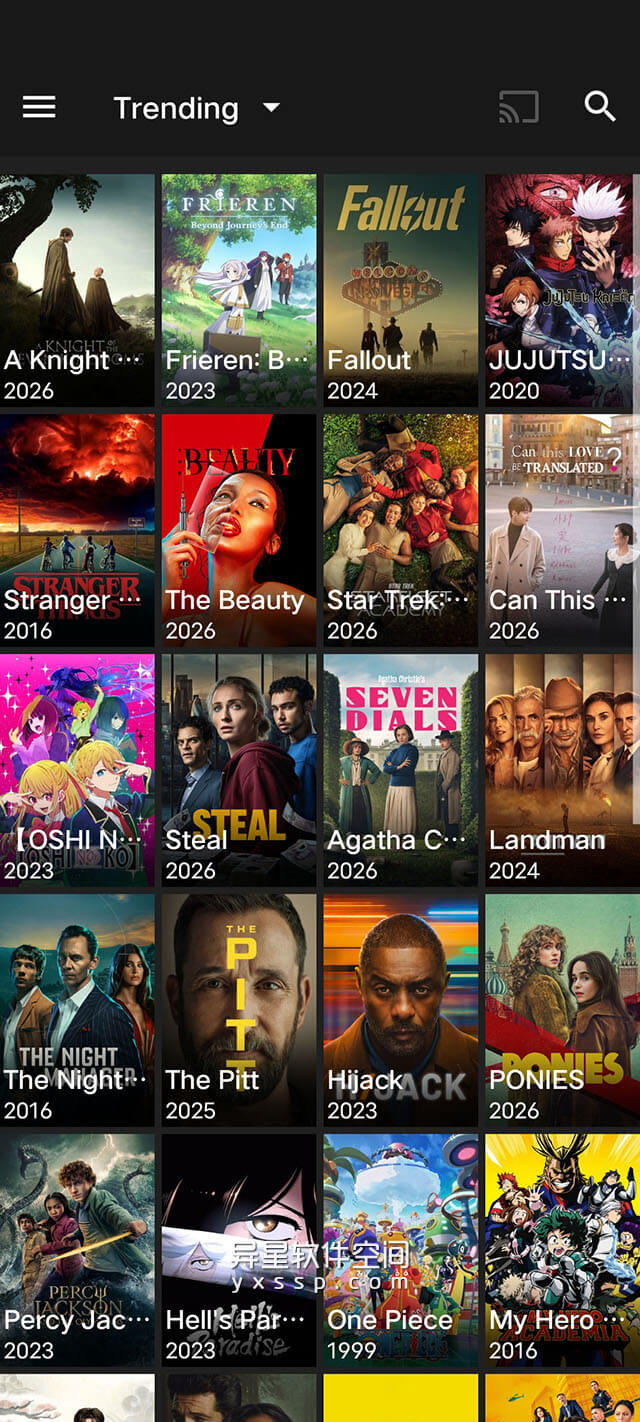The height and width of the screenshot is (1422, 640).
Task: Open The Pitt 2025 tile
Action: click(239, 1010)
